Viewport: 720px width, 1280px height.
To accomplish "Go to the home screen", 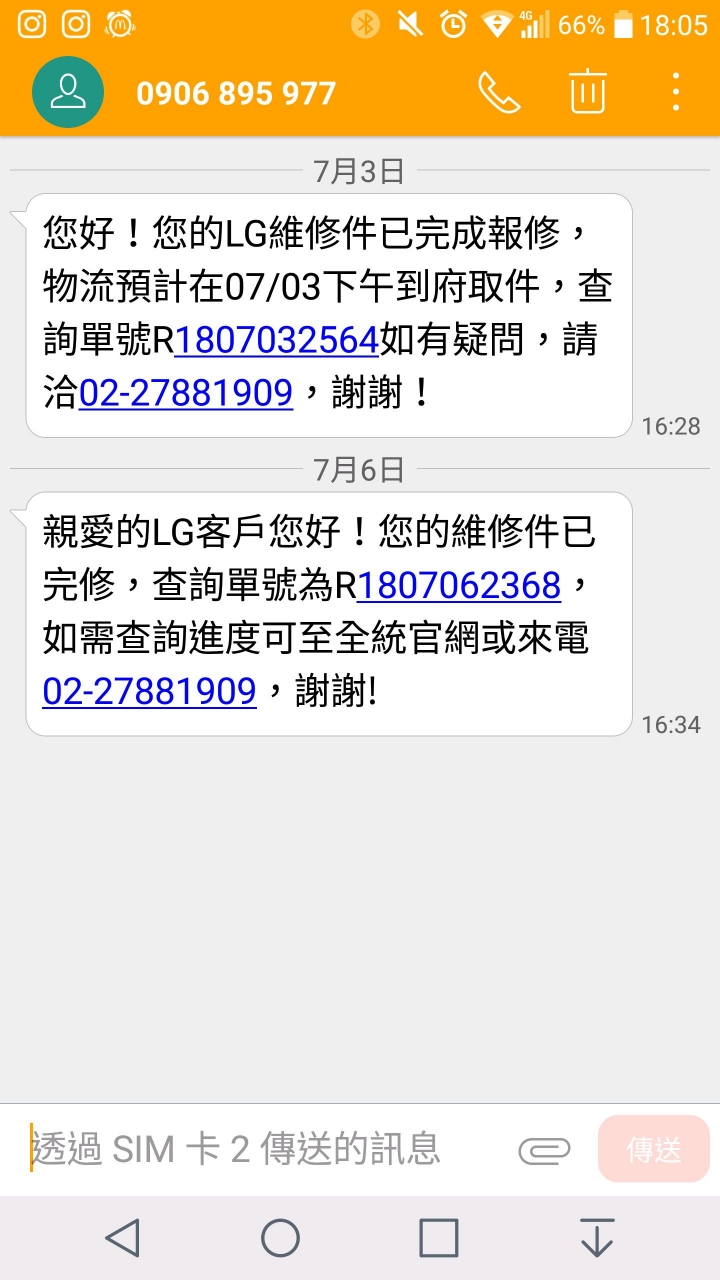I will coord(281,1238).
